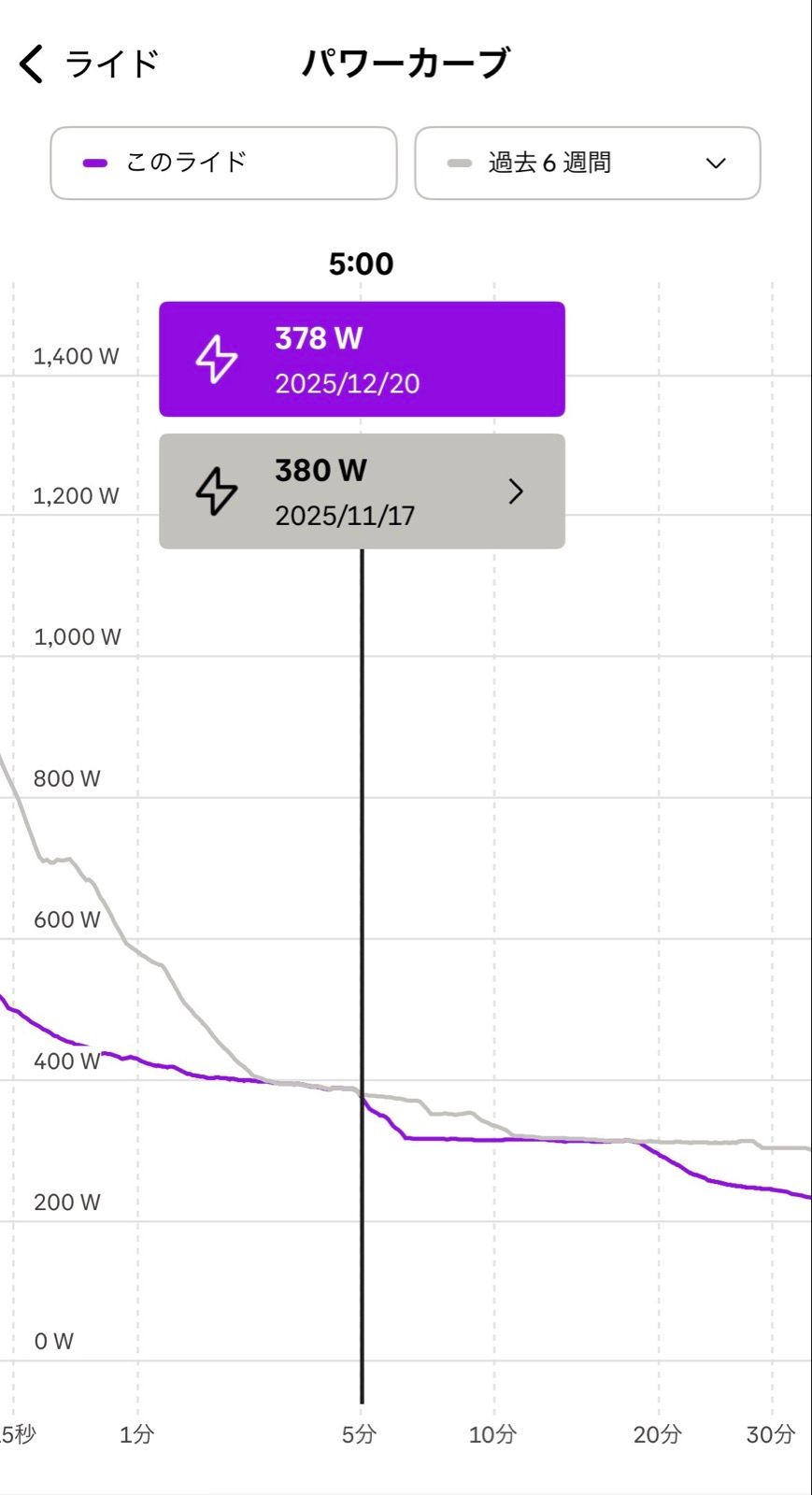Image resolution: width=812 pixels, height=1495 pixels.
Task: Toggle the このライド curve chip
Action: tap(223, 163)
